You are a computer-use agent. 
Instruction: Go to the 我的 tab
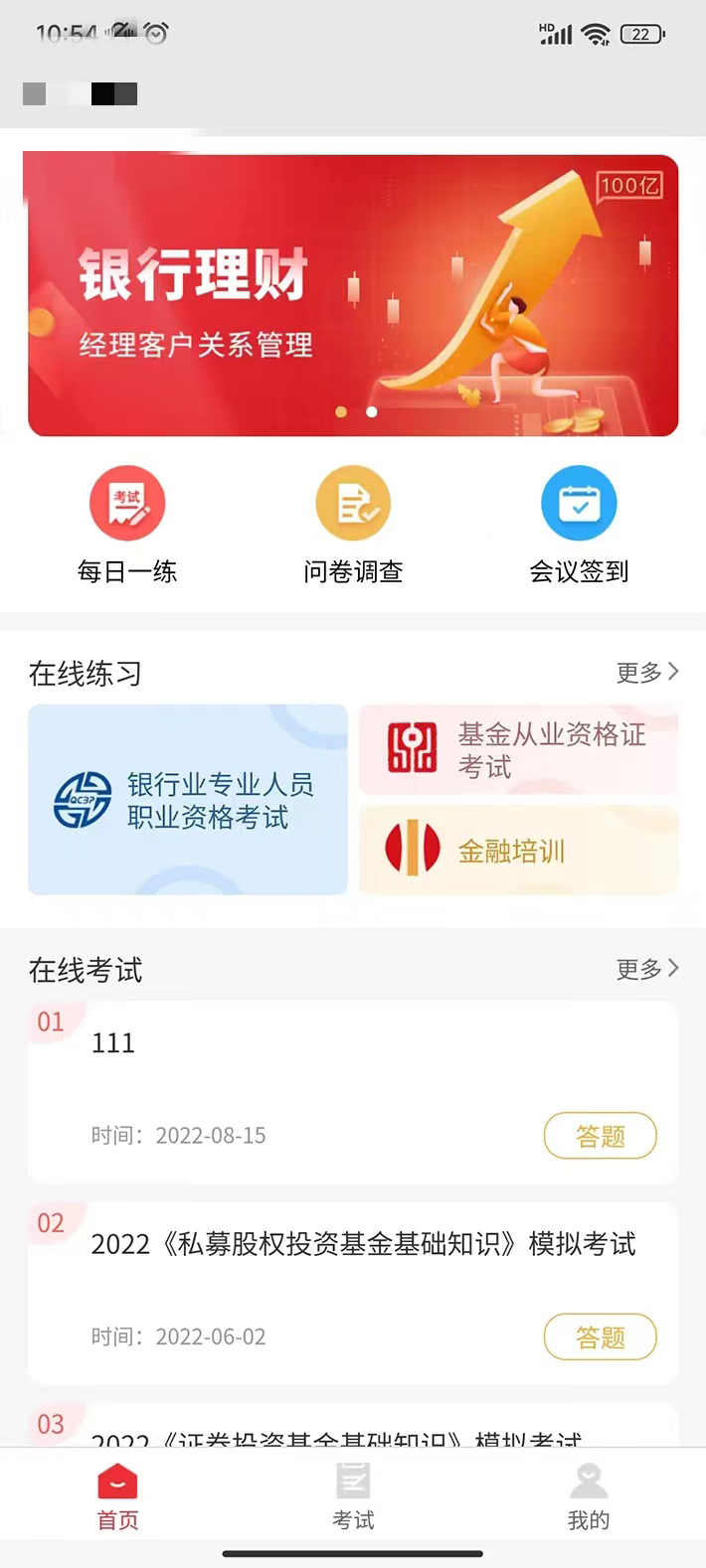pyautogui.click(x=589, y=1496)
